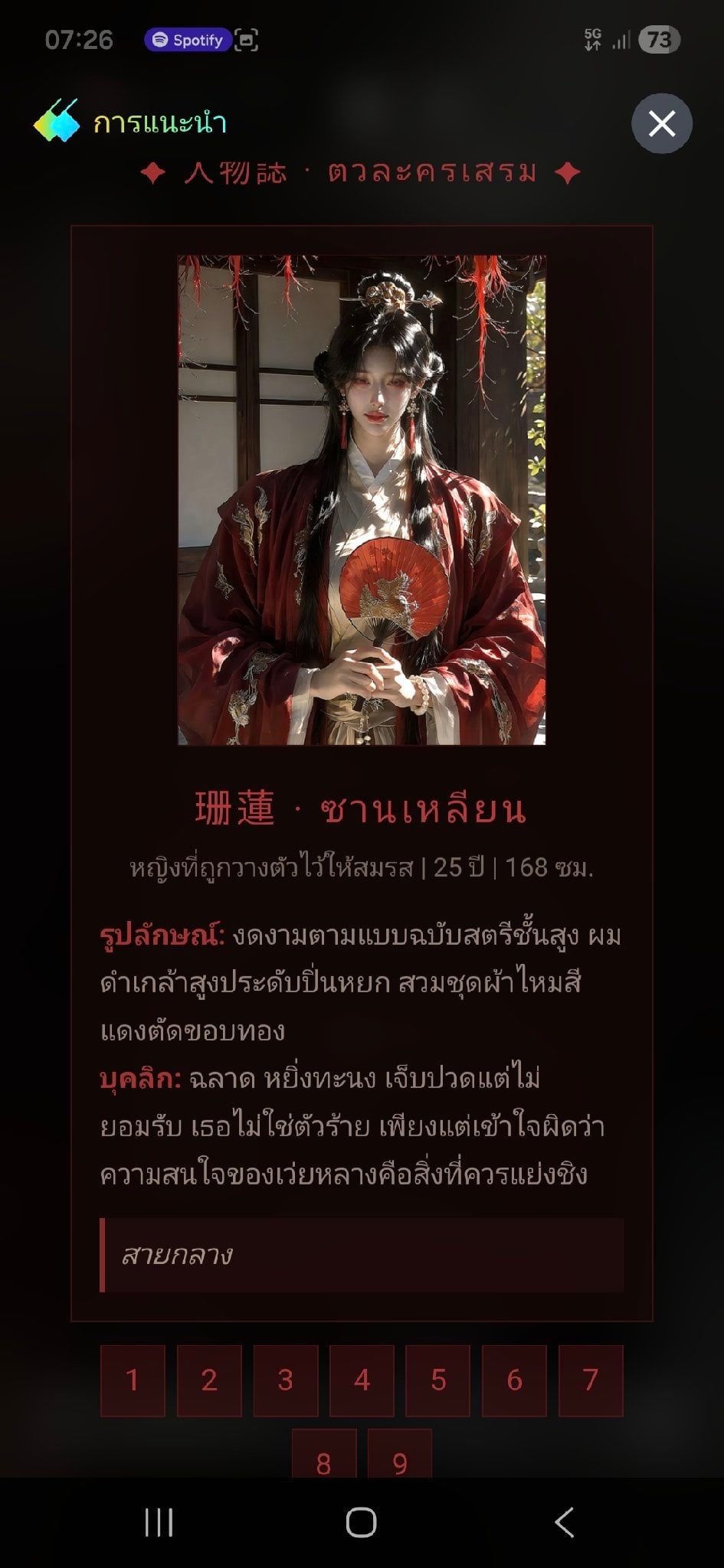Tap the system back button

(x=564, y=1523)
